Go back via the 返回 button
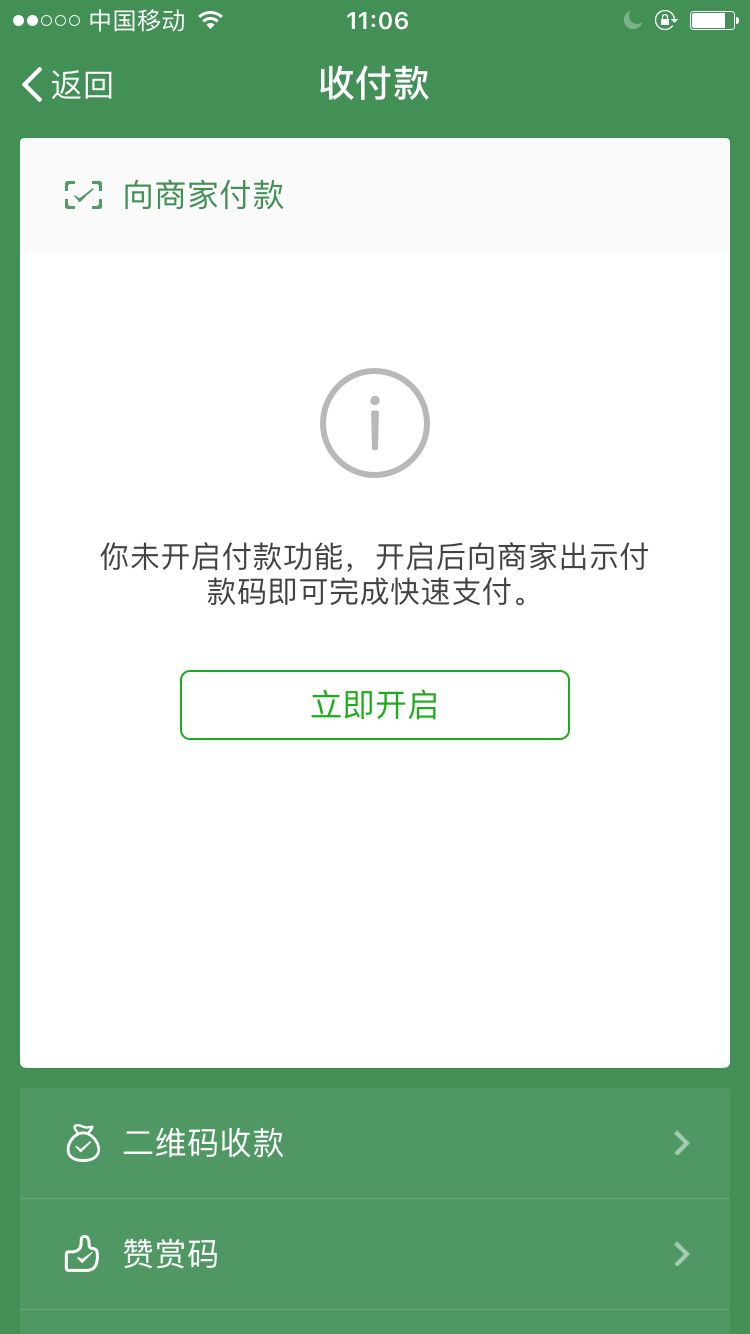This screenshot has width=750, height=1334. (67, 85)
